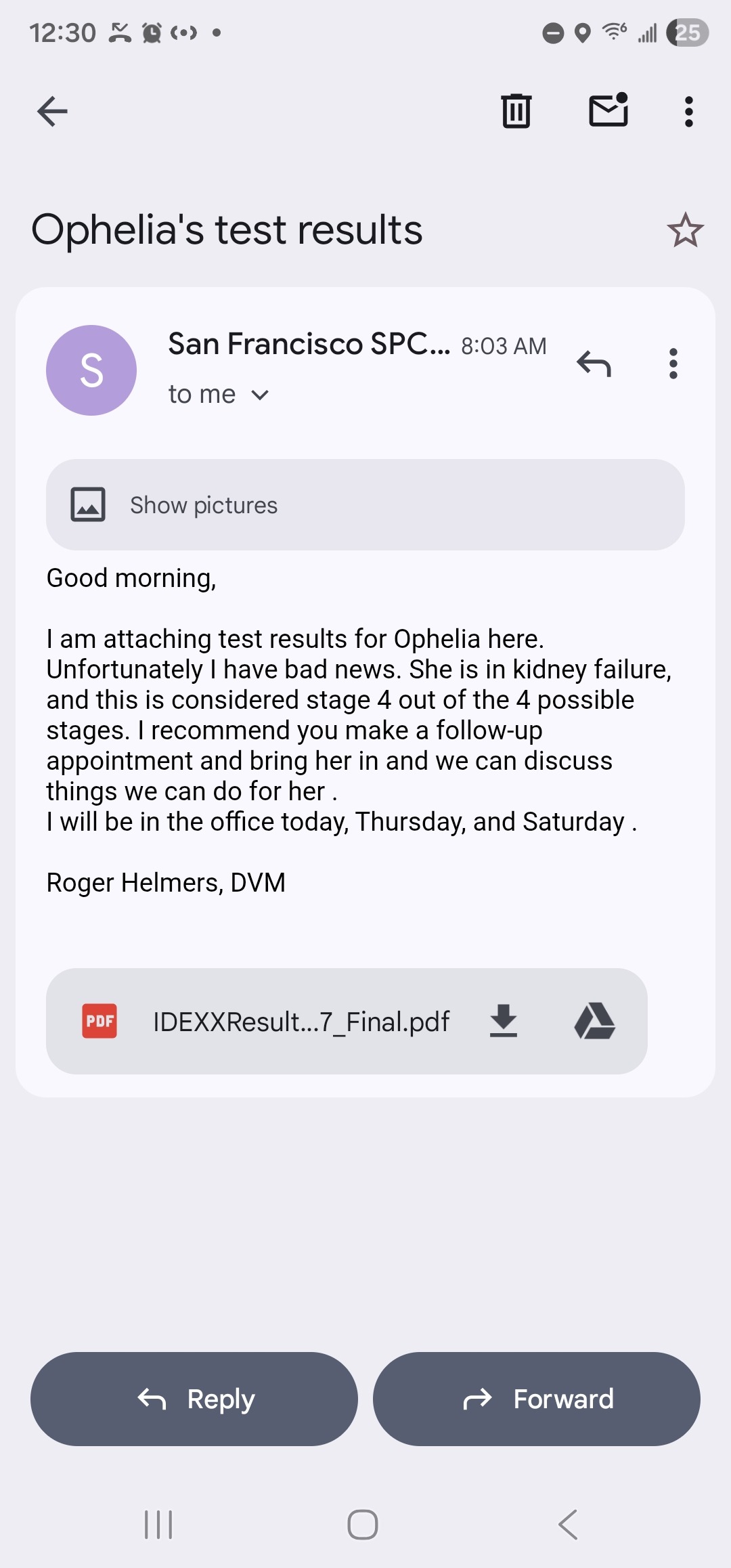This screenshot has height=1568, width=731.
Task: Delete this email with the trash icon
Action: [x=516, y=112]
